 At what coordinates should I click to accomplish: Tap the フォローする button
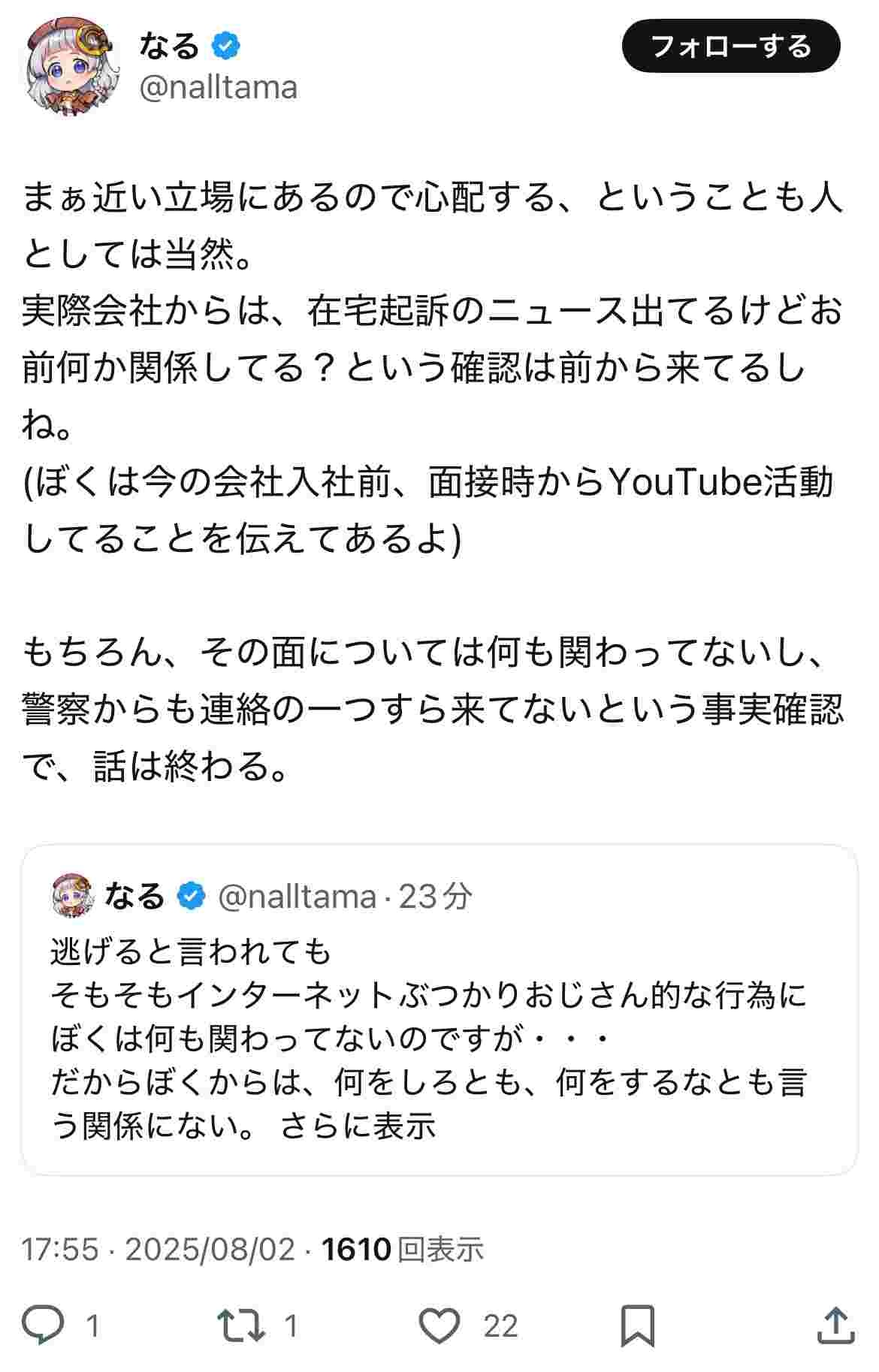point(730,47)
